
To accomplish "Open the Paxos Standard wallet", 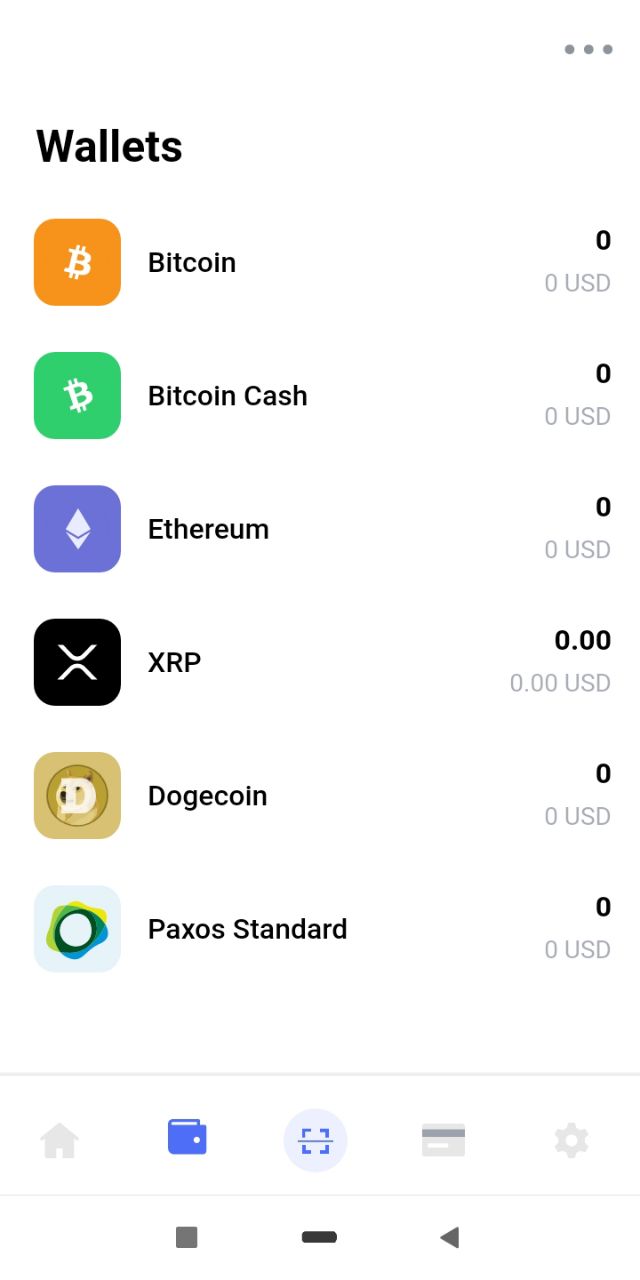I will click(320, 929).
